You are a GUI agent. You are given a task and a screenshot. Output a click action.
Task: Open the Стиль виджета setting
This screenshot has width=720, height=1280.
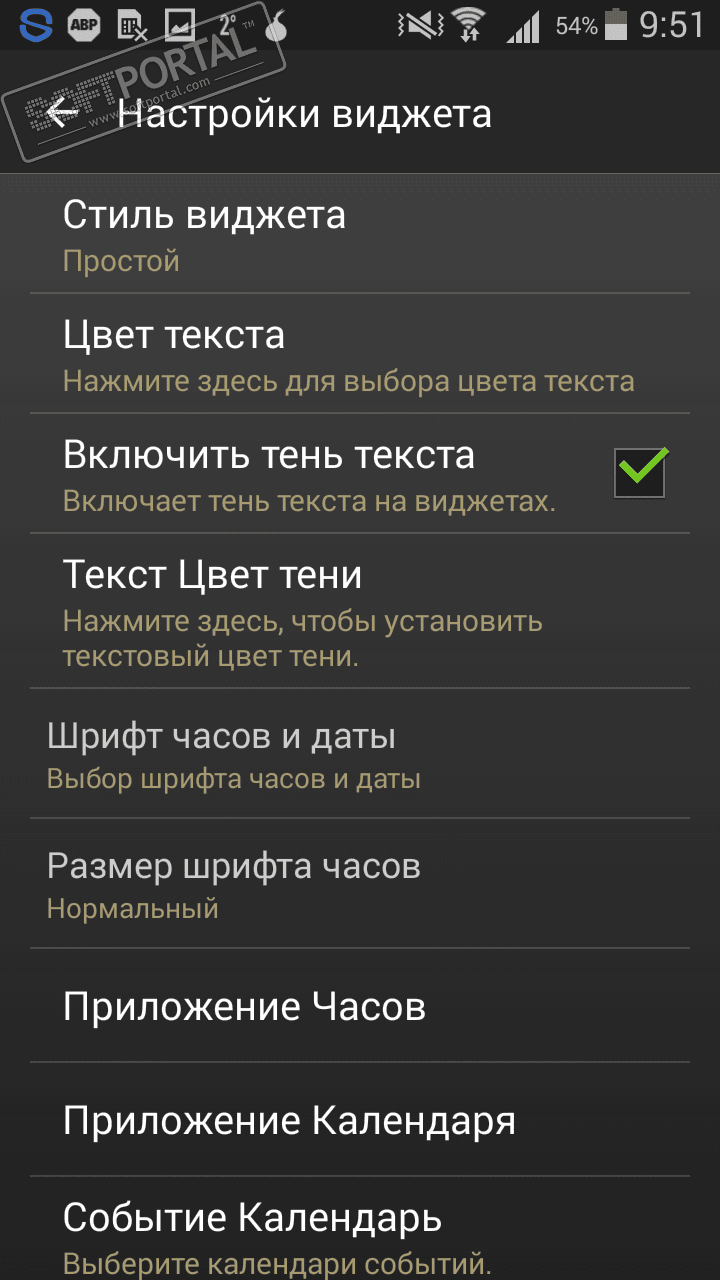pyautogui.click(x=360, y=235)
